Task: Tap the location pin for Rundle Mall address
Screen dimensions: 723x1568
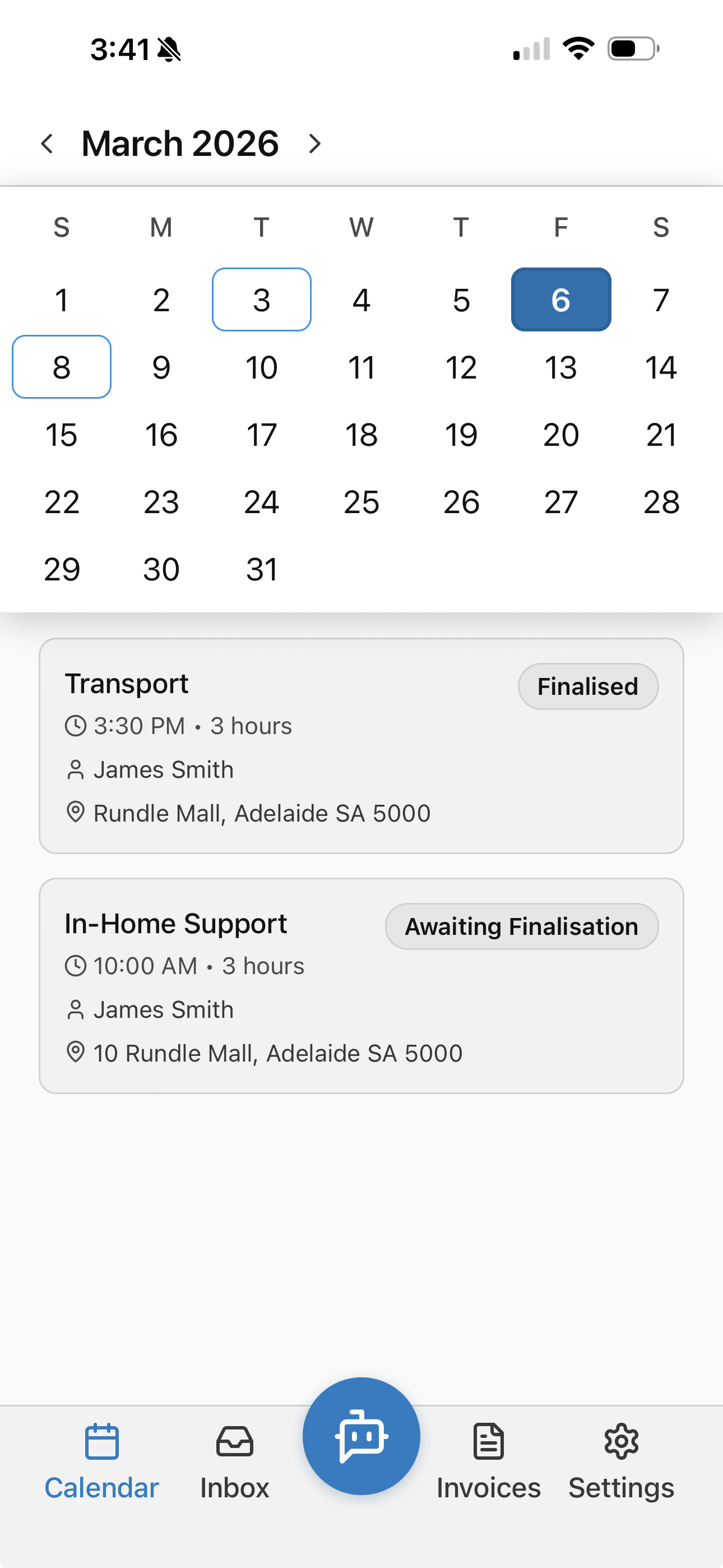Action: 76,813
